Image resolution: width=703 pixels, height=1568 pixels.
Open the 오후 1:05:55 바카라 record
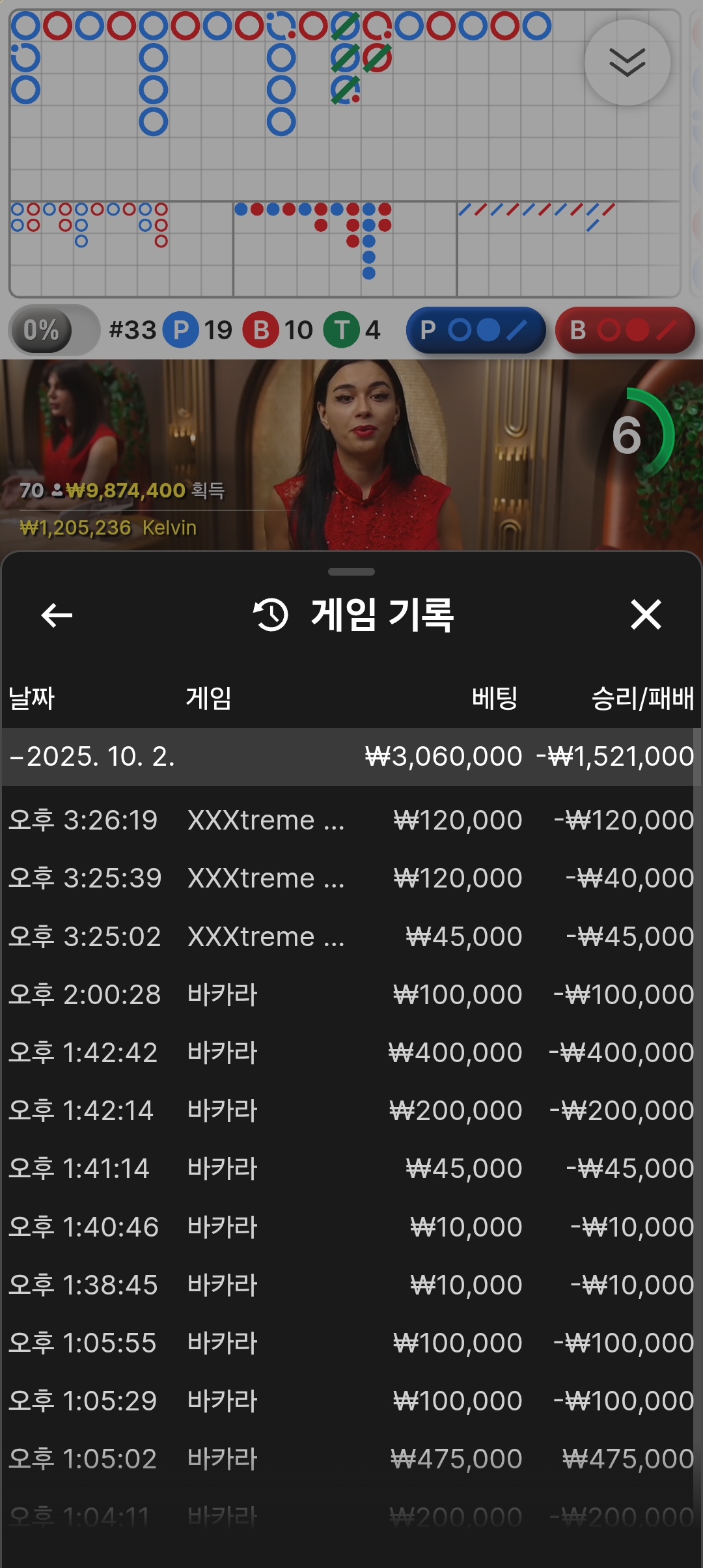[350, 1343]
